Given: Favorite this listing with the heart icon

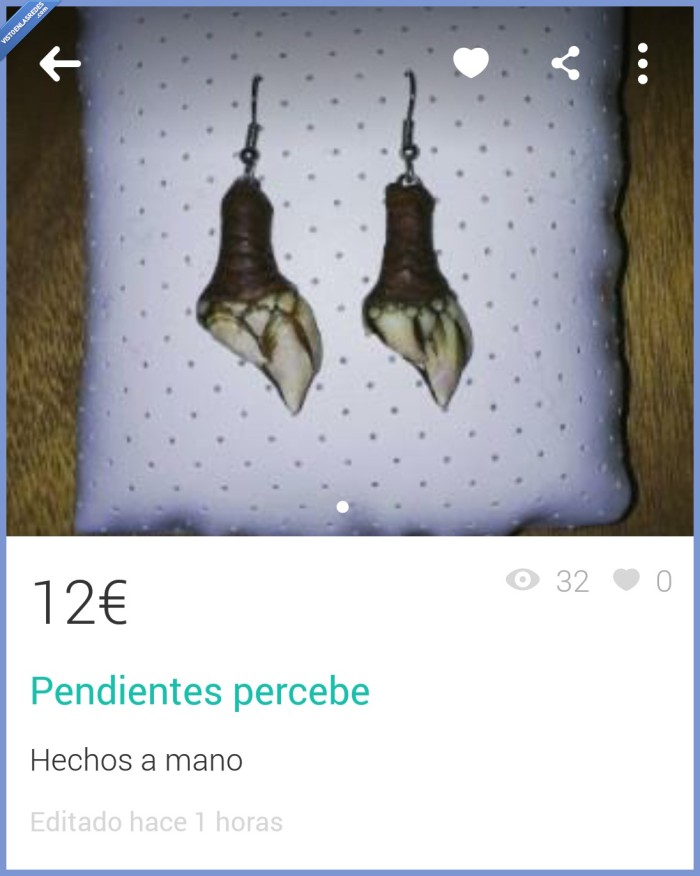Looking at the screenshot, I should (x=470, y=64).
